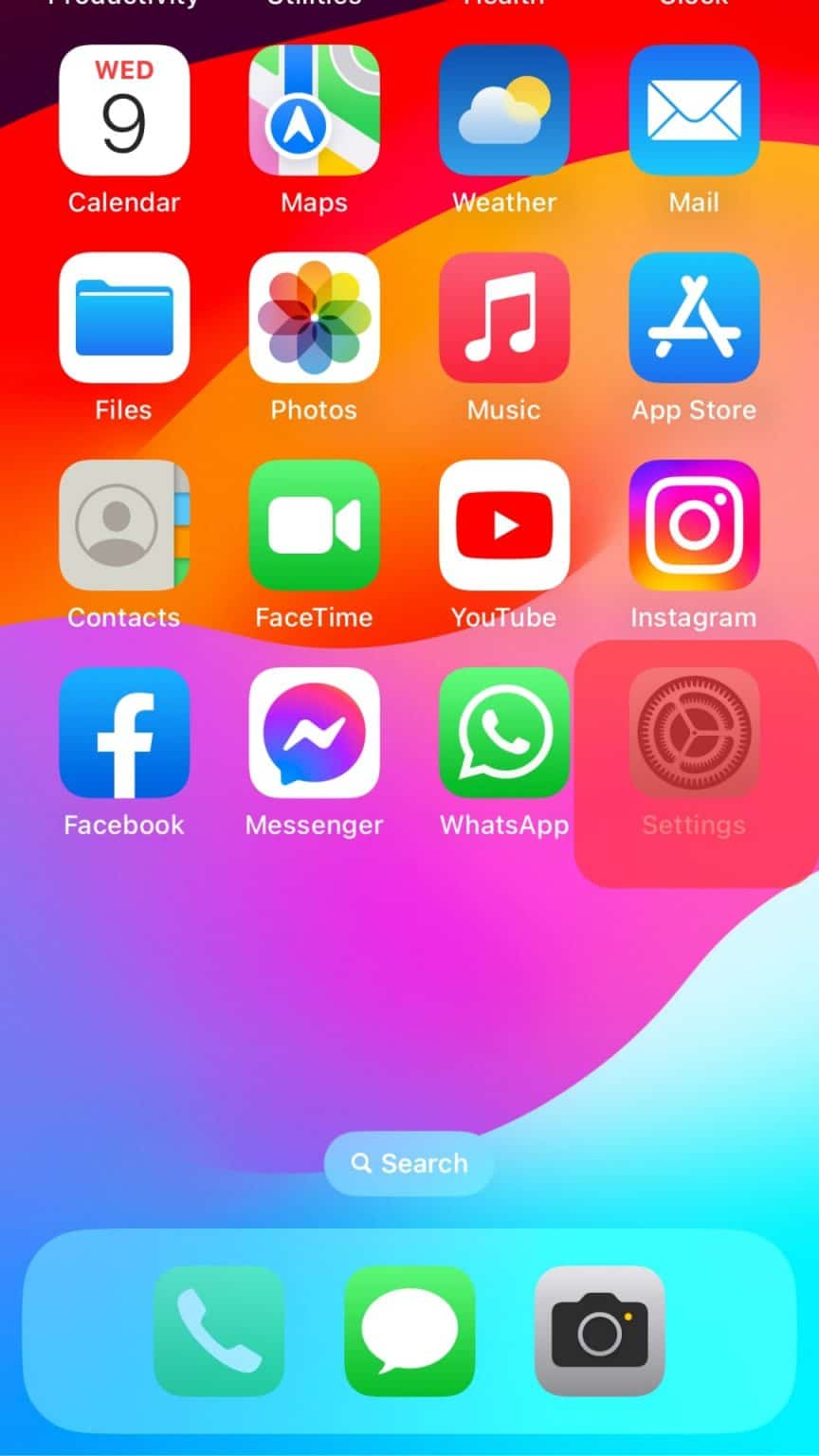
Task: Tap the Search pill above the dock
Action: point(409,1163)
